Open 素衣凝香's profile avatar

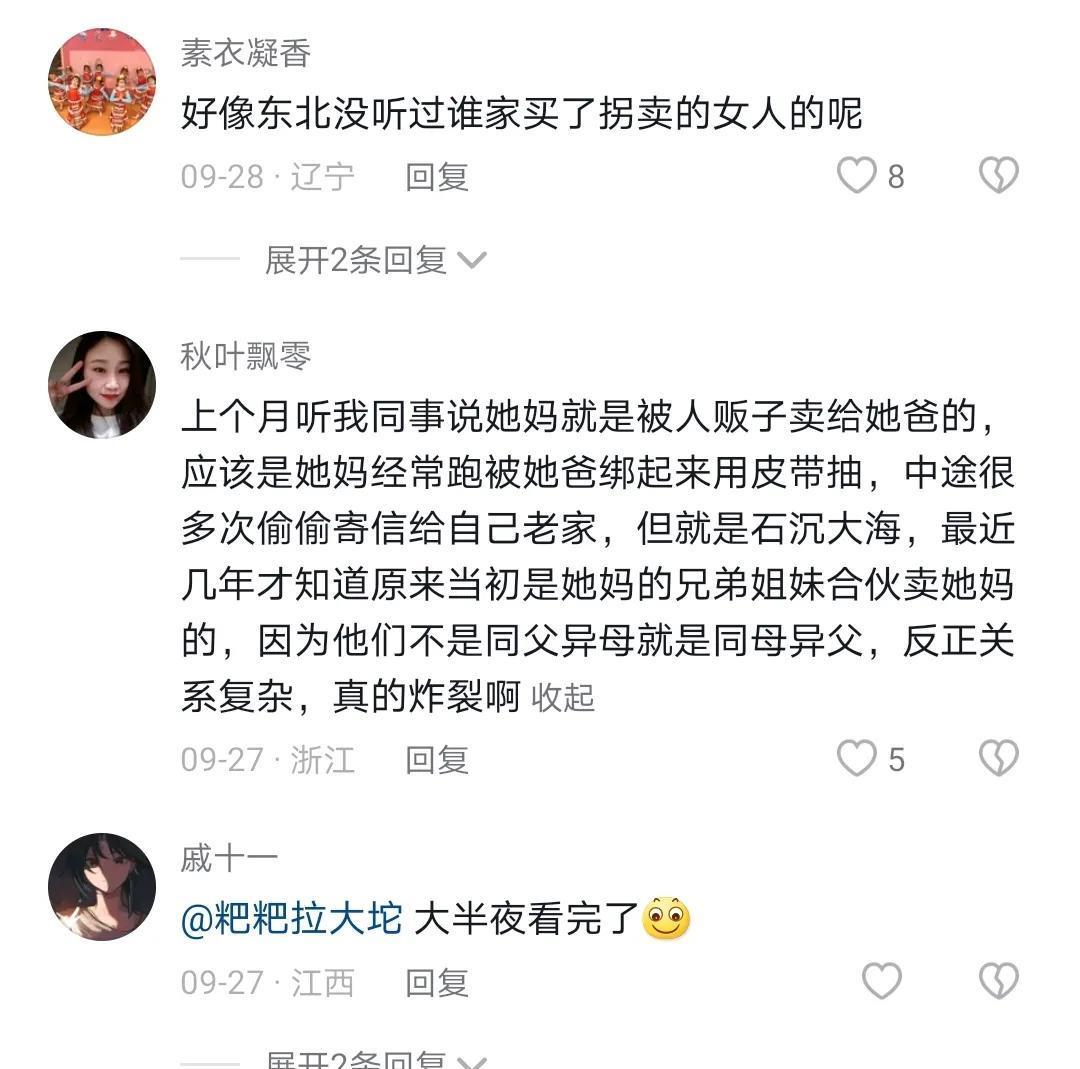(102, 82)
